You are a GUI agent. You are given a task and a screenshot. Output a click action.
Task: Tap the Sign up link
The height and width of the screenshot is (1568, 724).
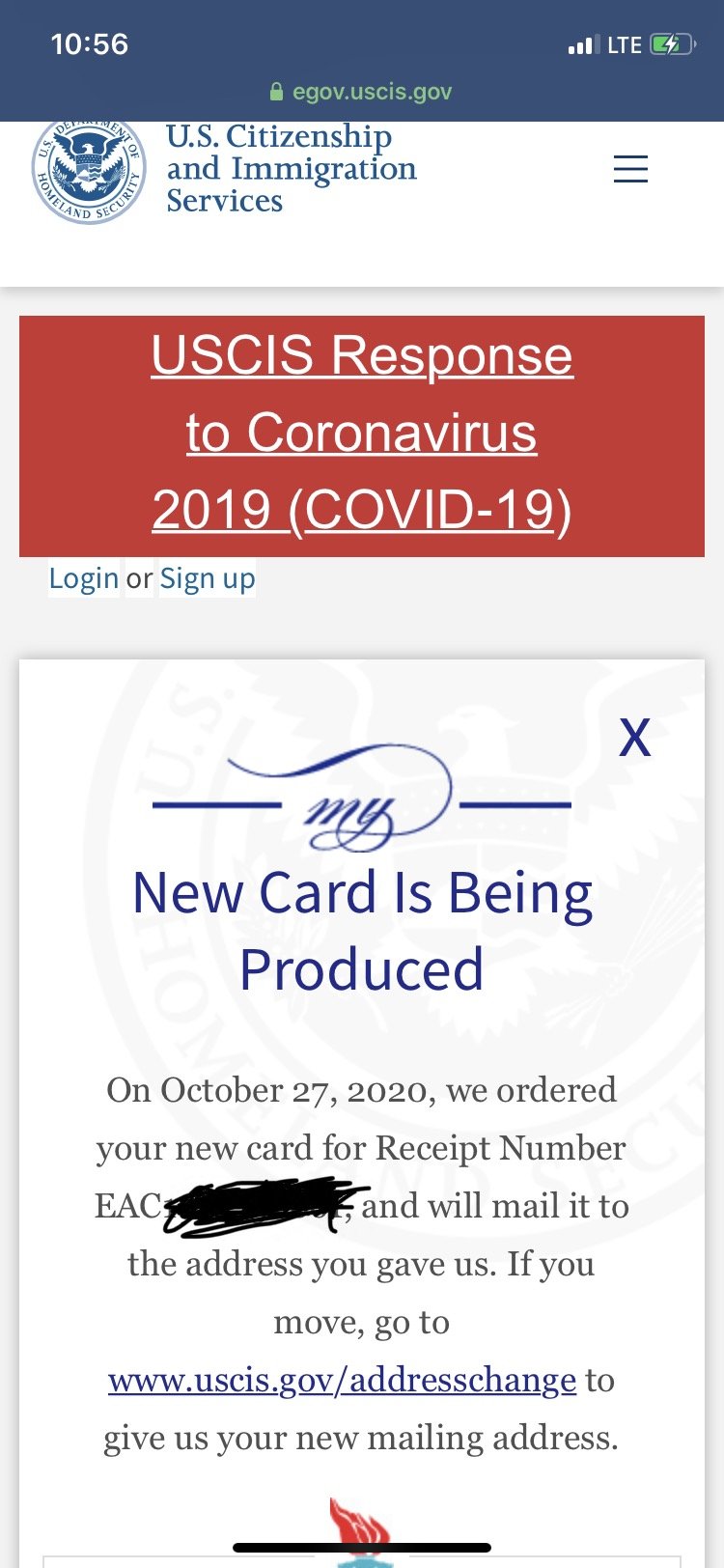pyautogui.click(x=208, y=578)
